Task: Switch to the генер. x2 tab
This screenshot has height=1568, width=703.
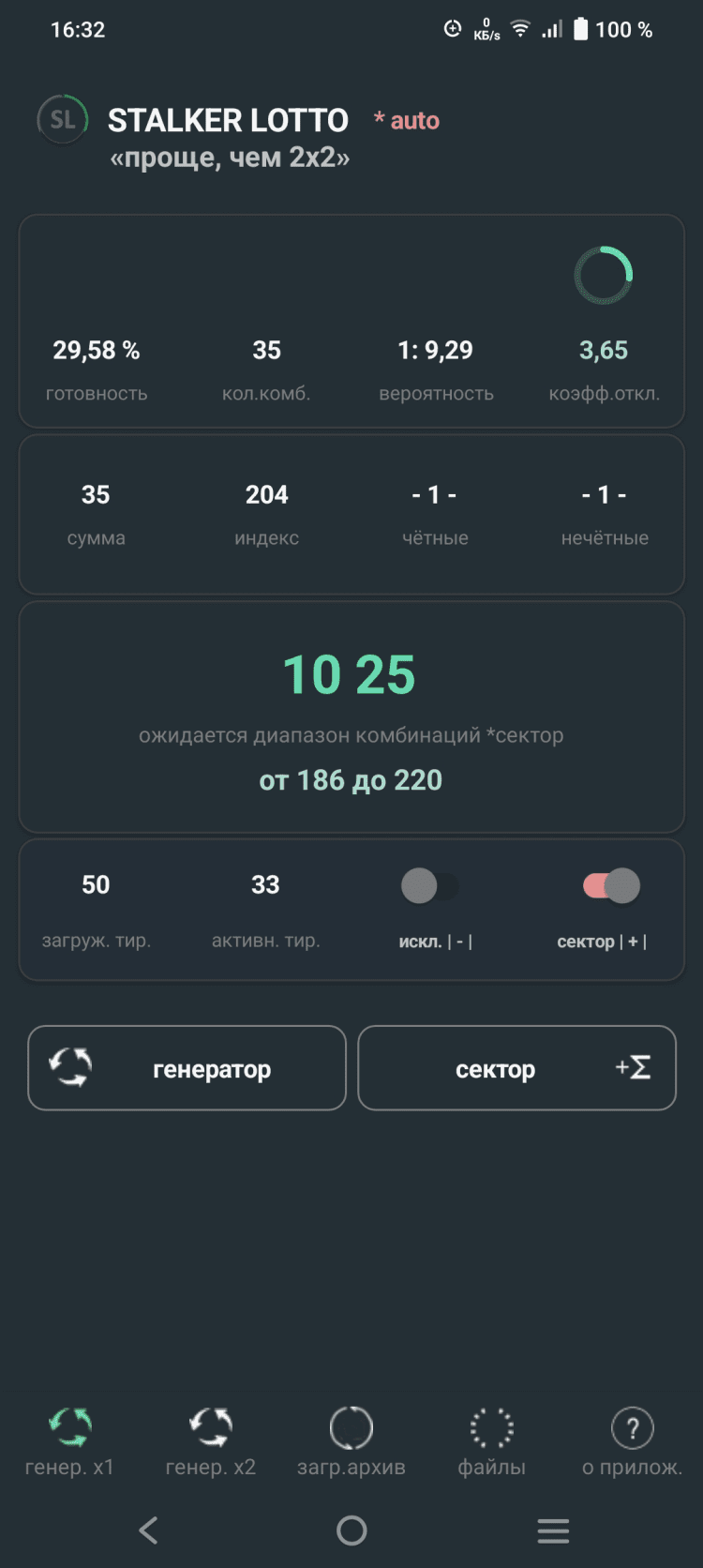Action: click(x=210, y=1441)
